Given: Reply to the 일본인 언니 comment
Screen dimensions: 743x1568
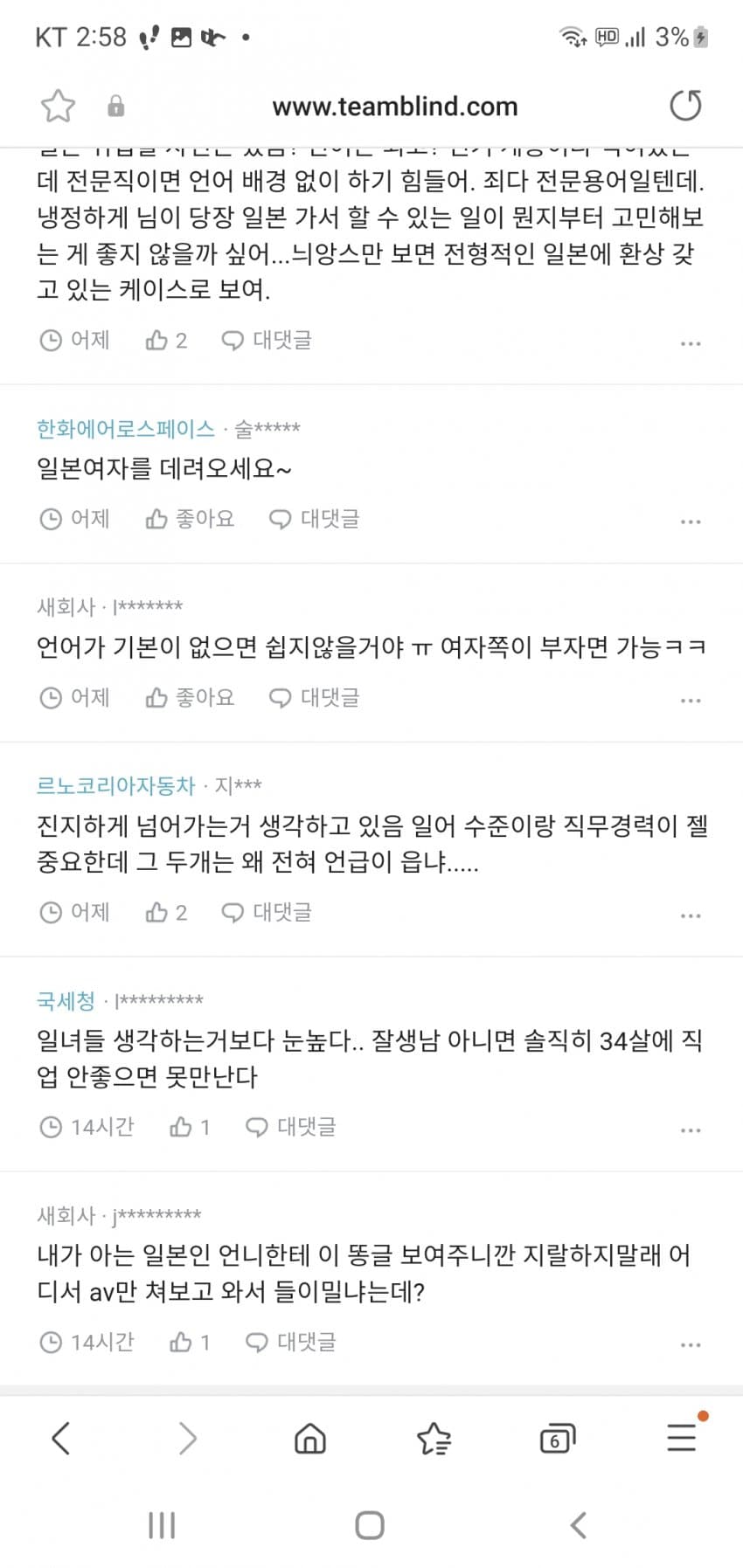Looking at the screenshot, I should click(291, 1342).
